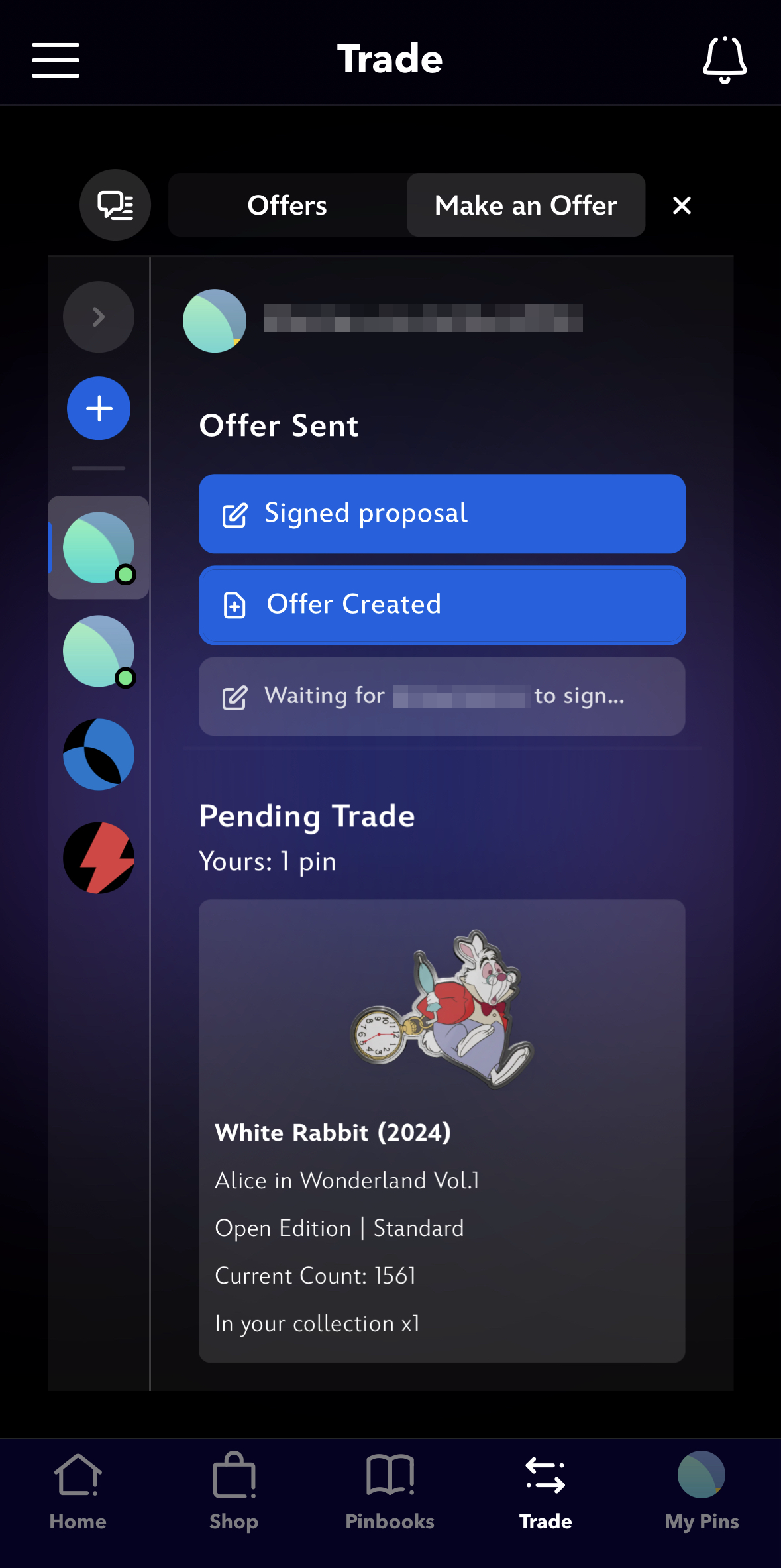The image size is (781, 1568).
Task: Open the blue and black avatar conversation
Action: point(99,755)
